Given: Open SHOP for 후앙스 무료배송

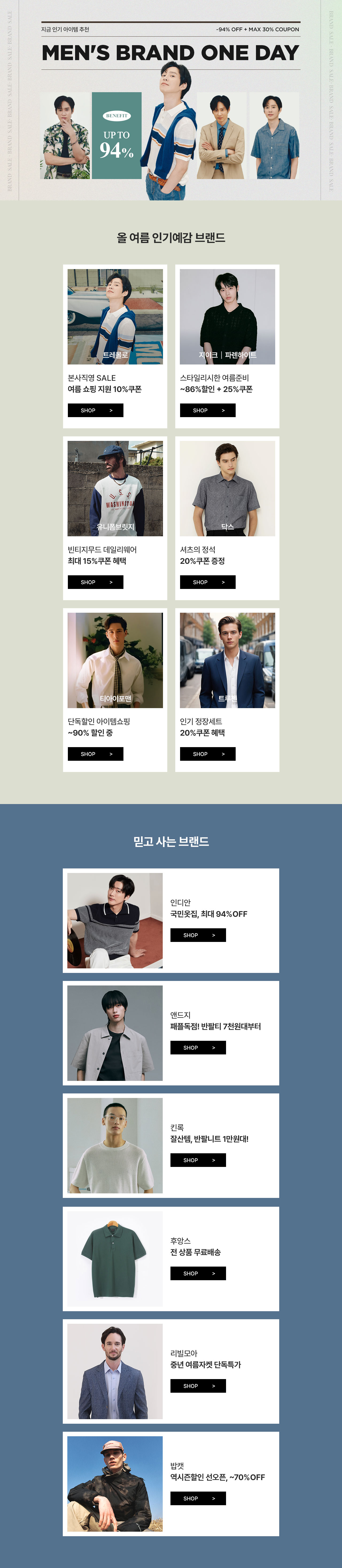Looking at the screenshot, I should 198,1273.
